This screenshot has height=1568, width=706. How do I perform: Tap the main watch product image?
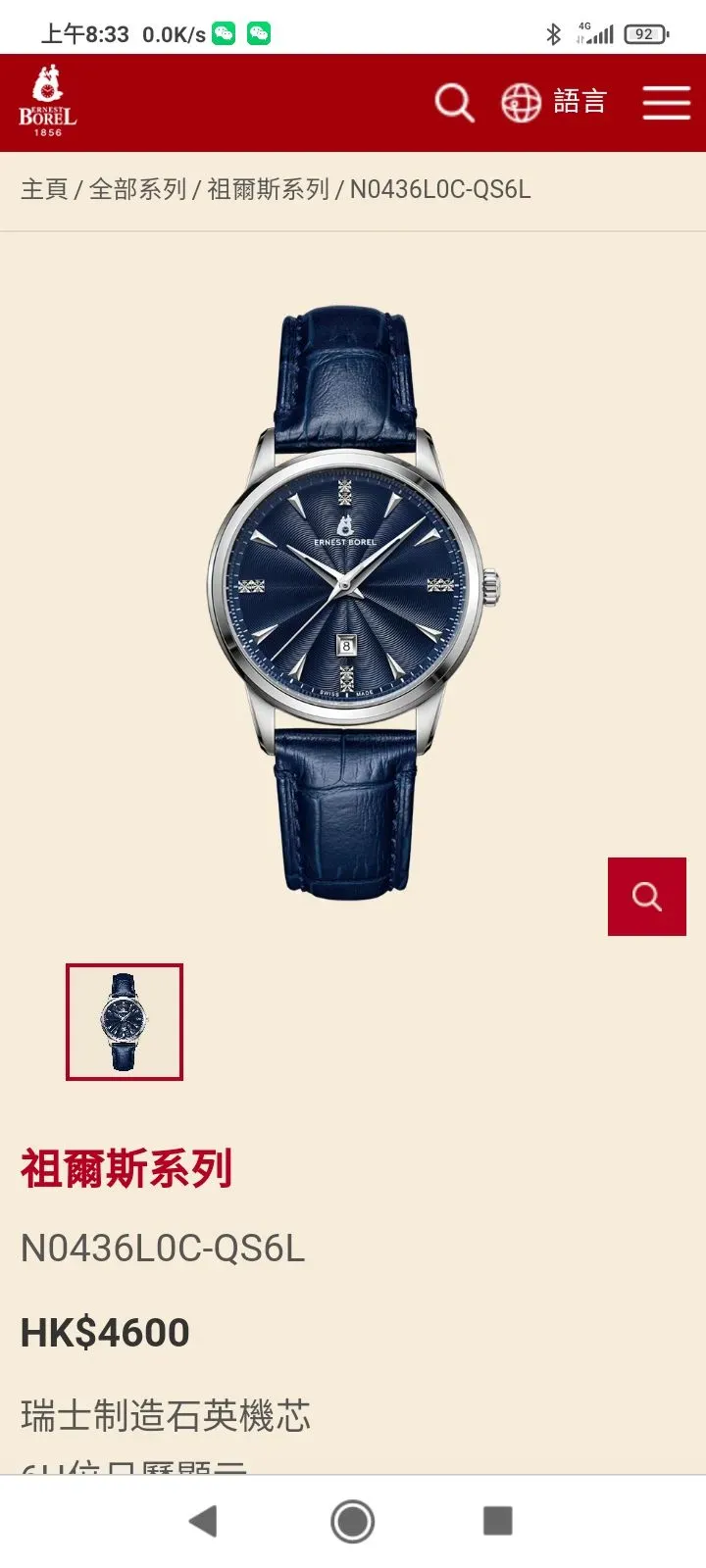click(x=353, y=602)
